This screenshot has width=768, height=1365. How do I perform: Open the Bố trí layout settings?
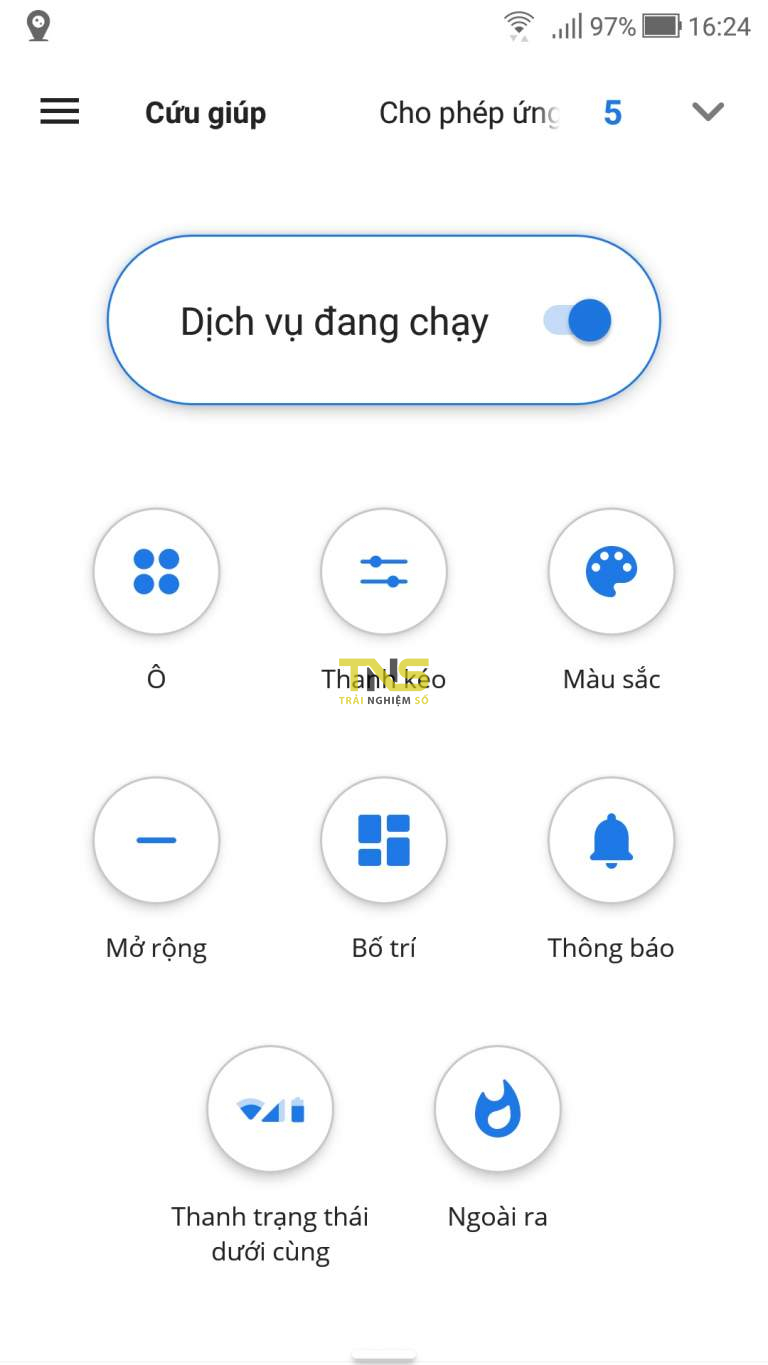click(384, 840)
